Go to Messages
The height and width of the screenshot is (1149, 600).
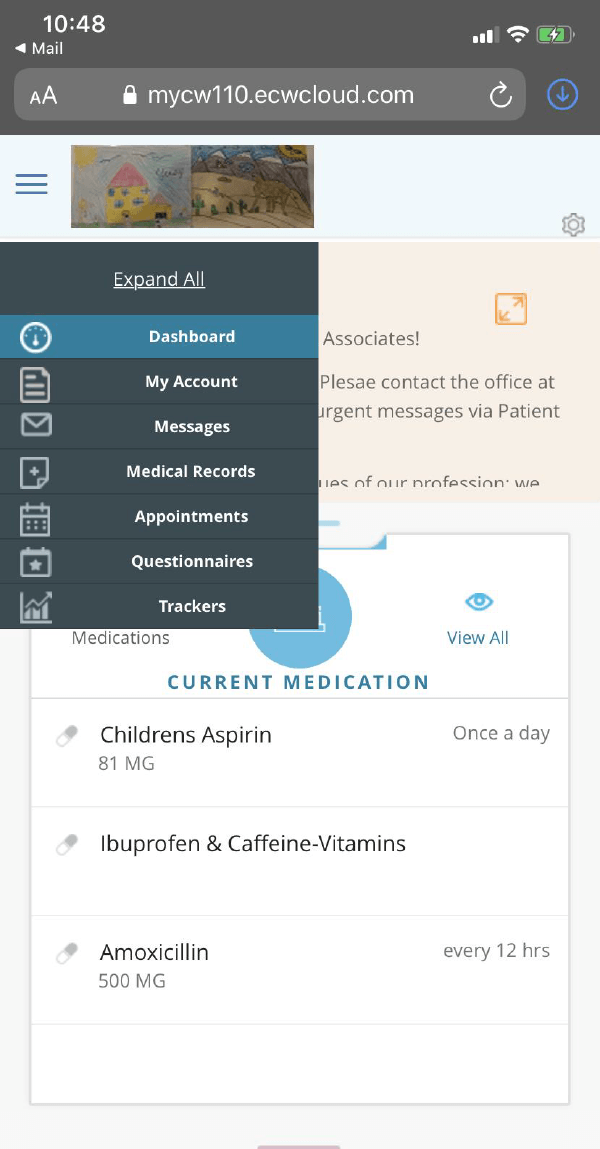159,426
